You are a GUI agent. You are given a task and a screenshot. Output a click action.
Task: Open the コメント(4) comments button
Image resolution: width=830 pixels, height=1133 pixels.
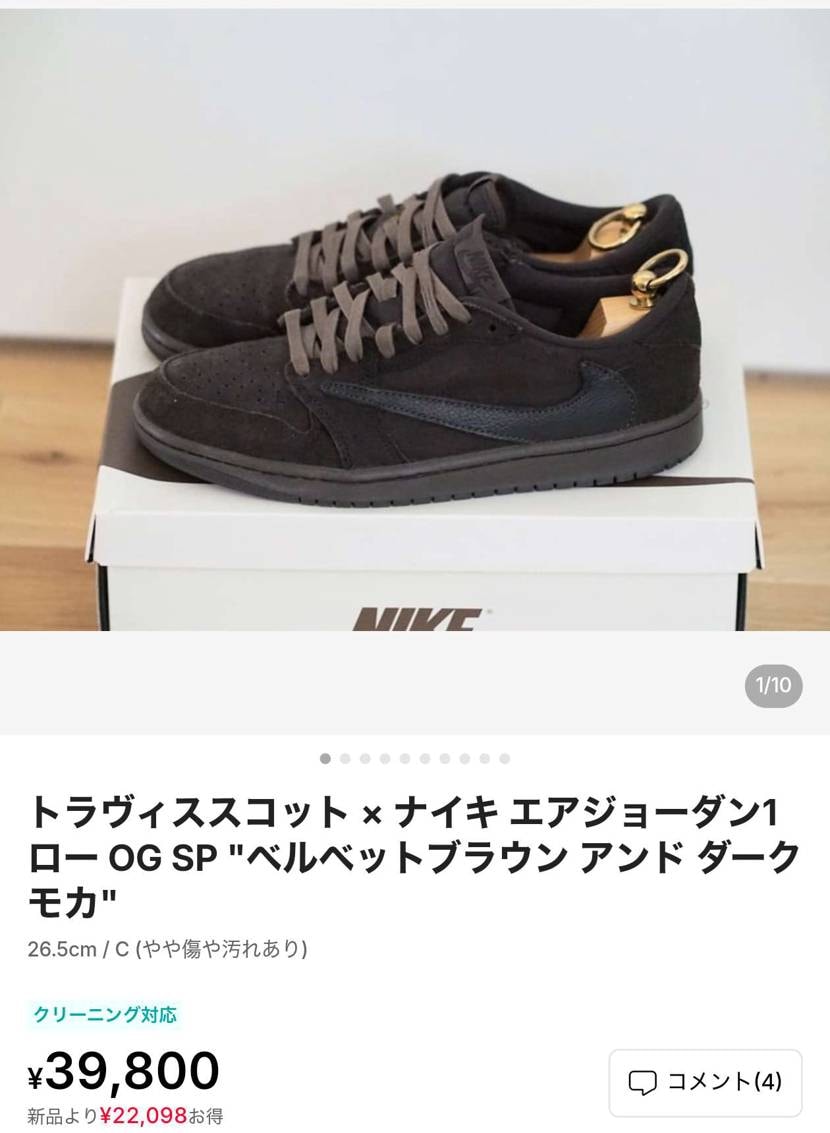[705, 1082]
